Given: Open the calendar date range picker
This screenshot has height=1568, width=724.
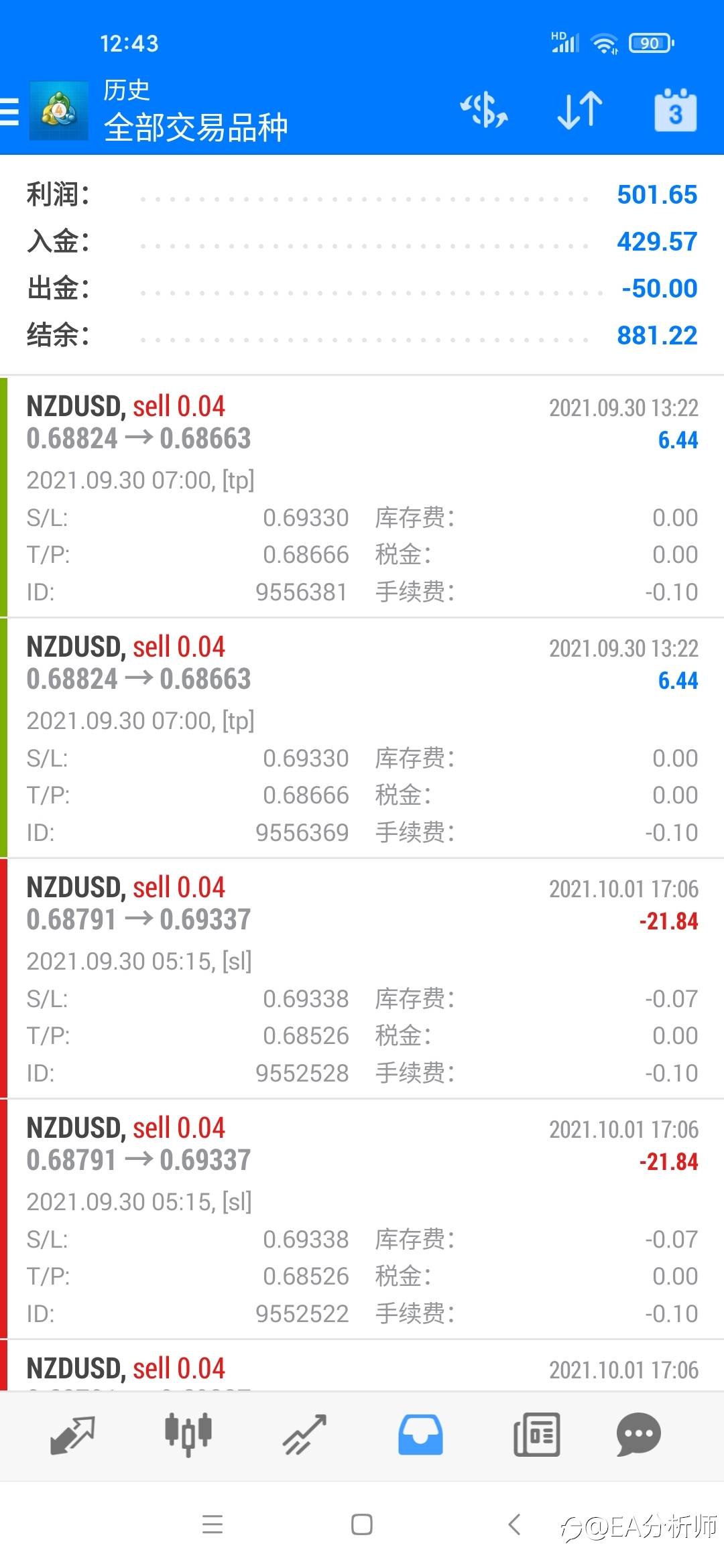Looking at the screenshot, I should coord(675,111).
